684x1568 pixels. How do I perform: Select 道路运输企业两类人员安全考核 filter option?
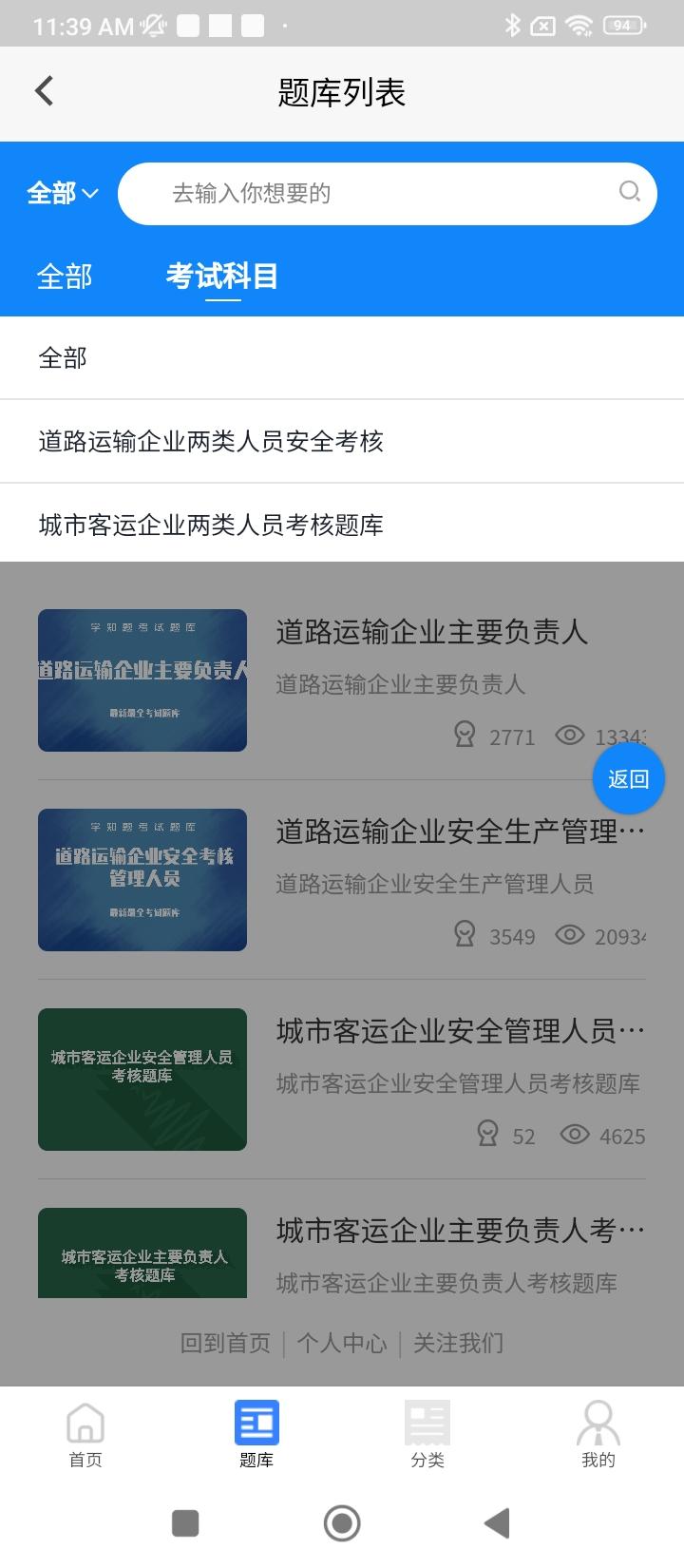(x=211, y=442)
